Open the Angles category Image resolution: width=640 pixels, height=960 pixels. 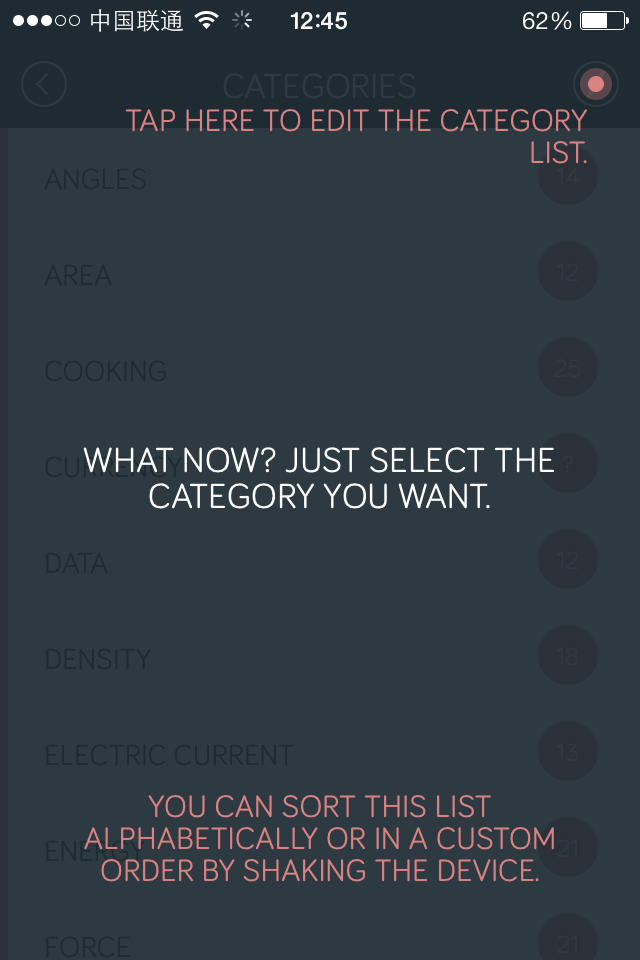(96, 180)
